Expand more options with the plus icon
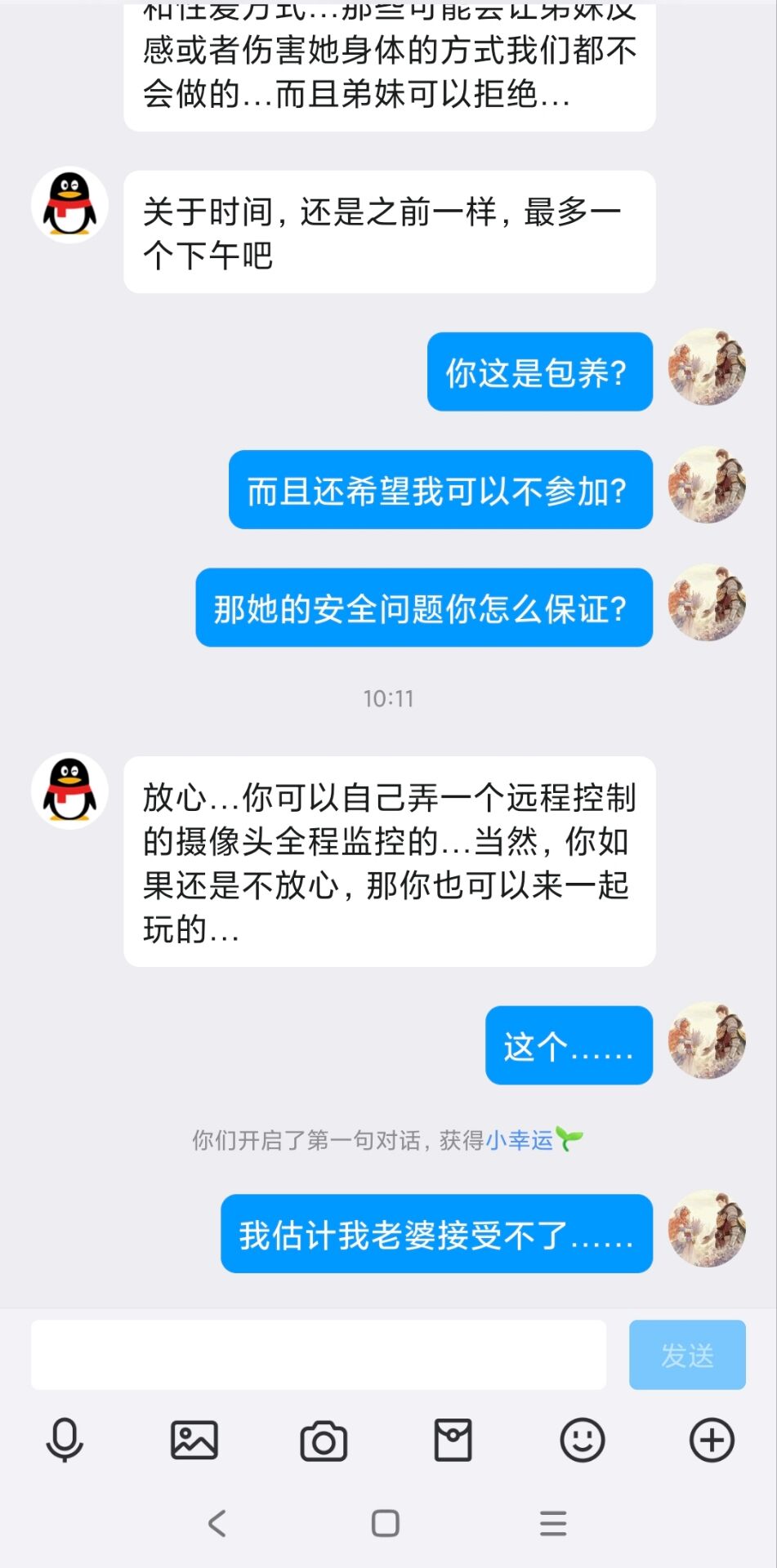 [x=712, y=1440]
